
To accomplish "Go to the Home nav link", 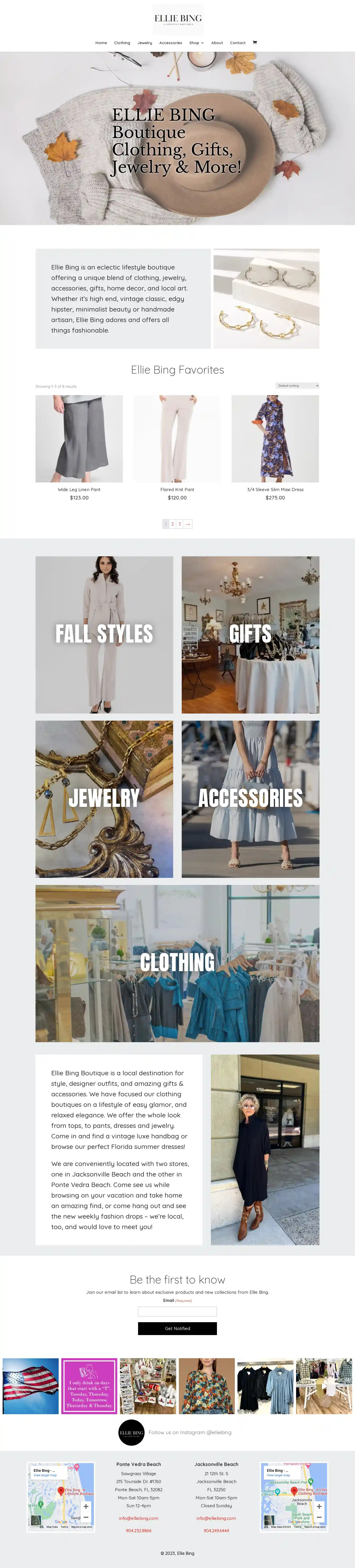I will pos(101,43).
